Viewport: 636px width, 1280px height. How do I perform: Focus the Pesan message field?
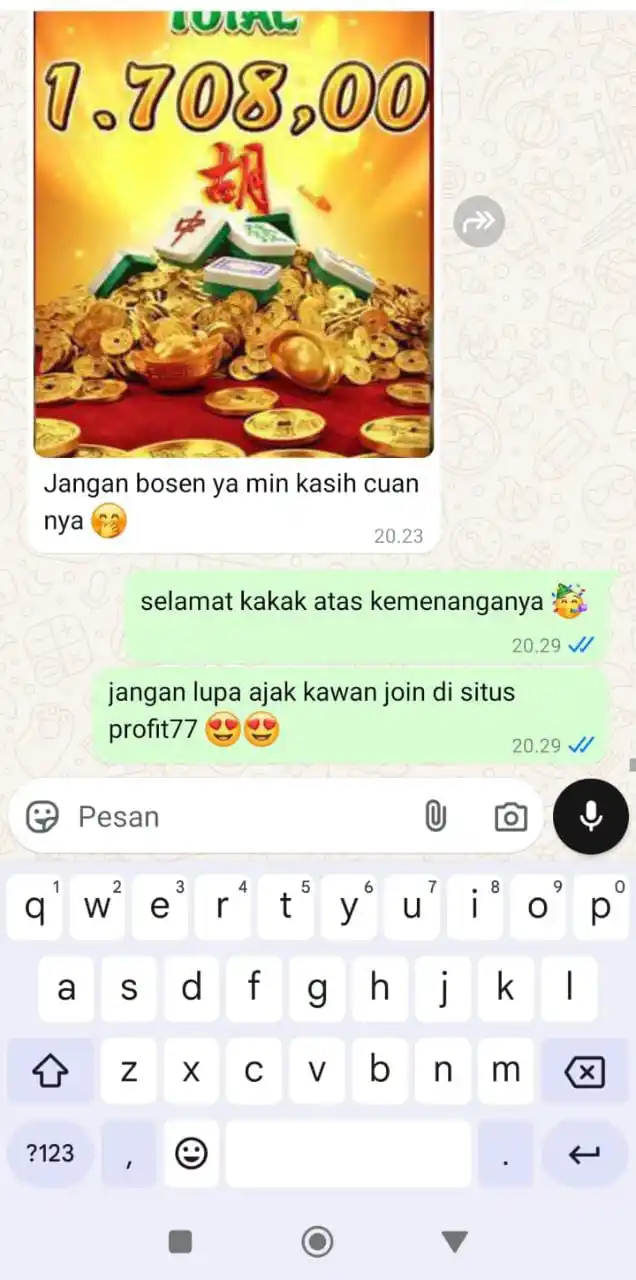tap(230, 817)
